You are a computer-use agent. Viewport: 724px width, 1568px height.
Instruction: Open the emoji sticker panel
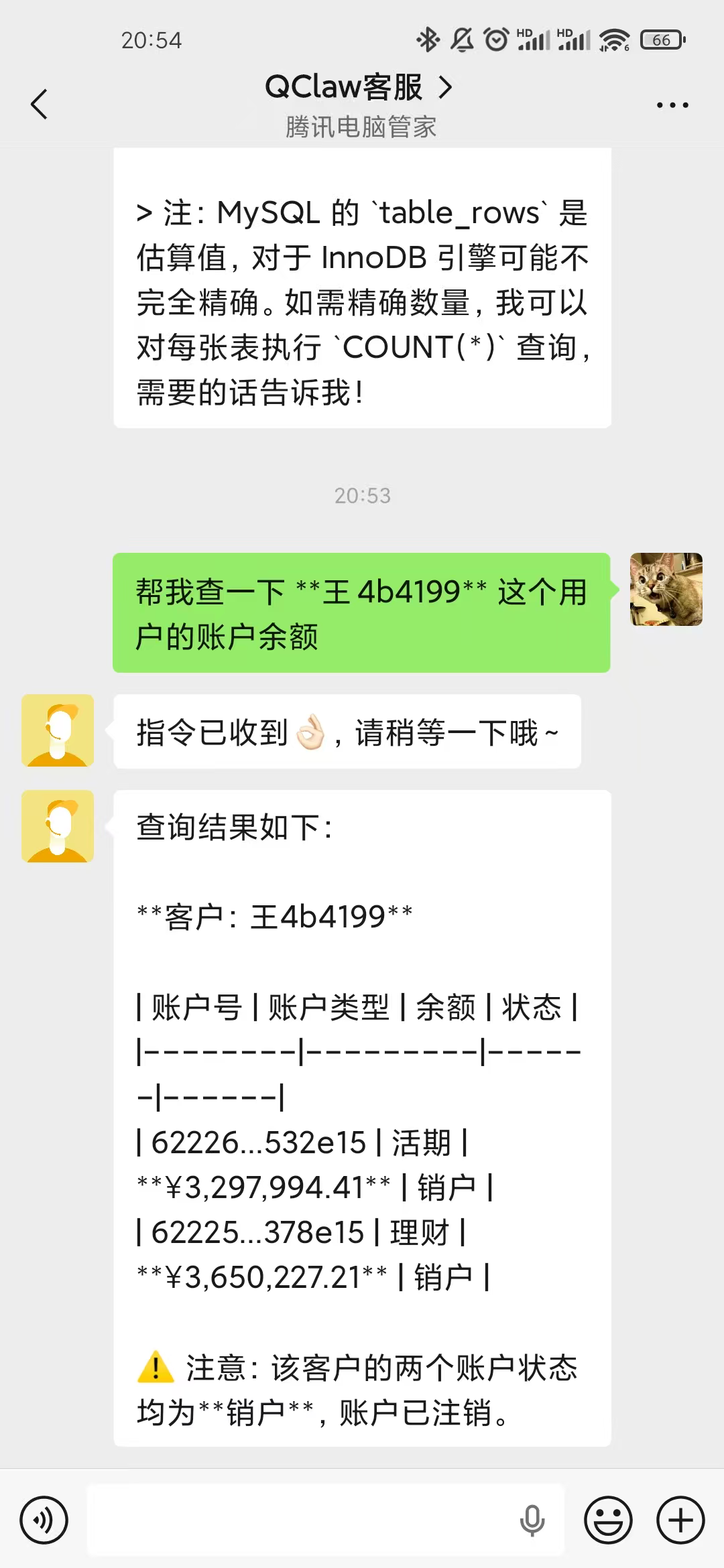(x=608, y=1520)
